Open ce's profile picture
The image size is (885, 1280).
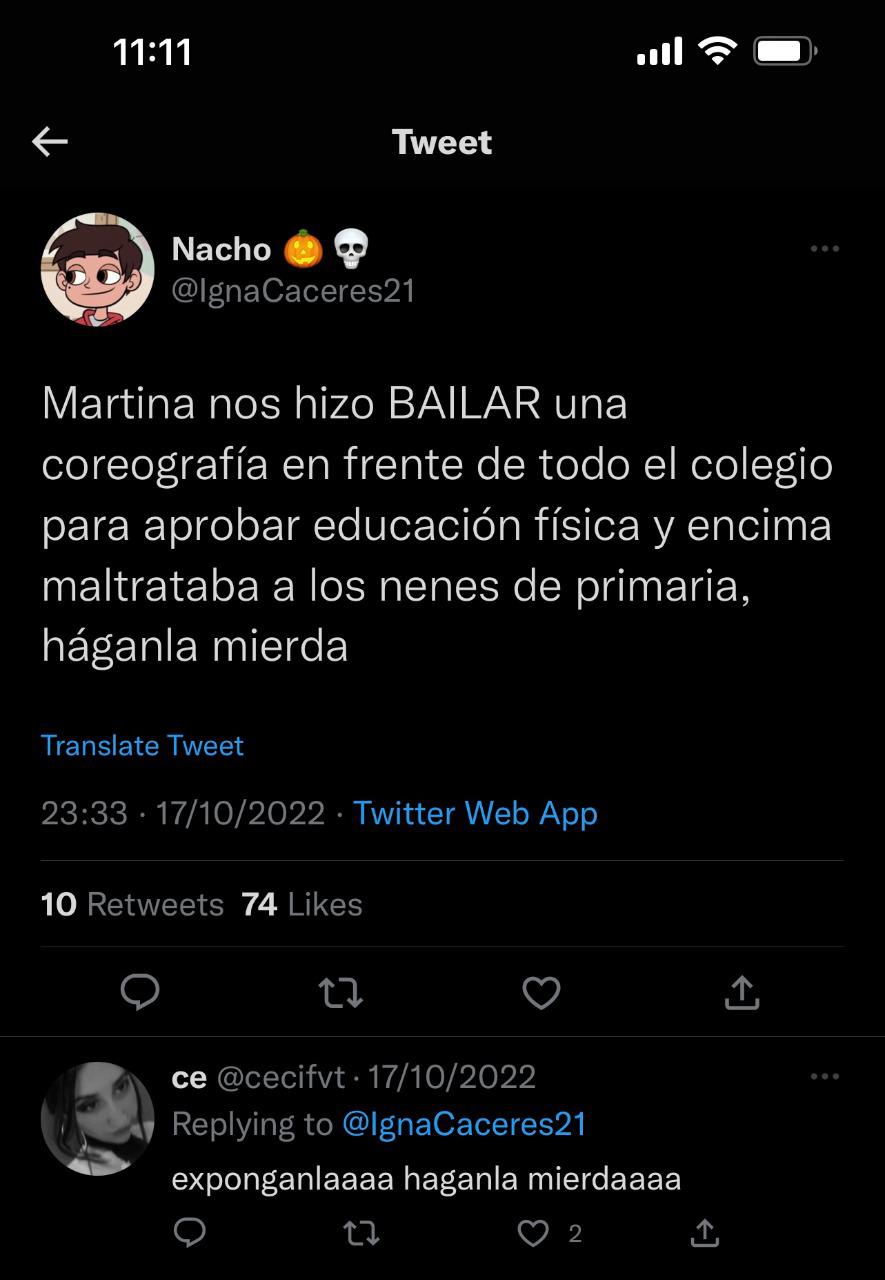click(97, 1118)
